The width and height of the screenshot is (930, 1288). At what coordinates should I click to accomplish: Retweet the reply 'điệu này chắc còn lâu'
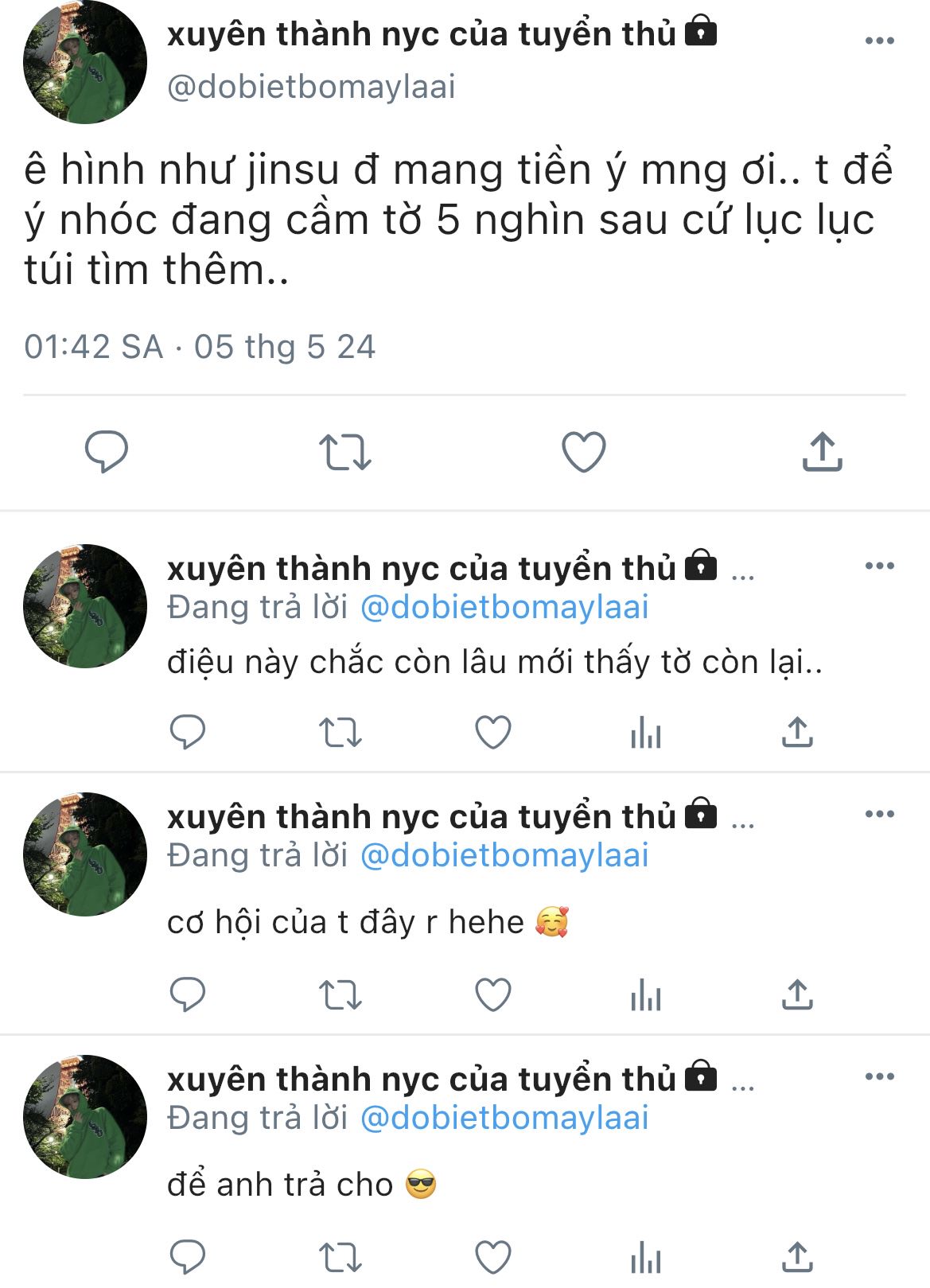click(x=340, y=732)
